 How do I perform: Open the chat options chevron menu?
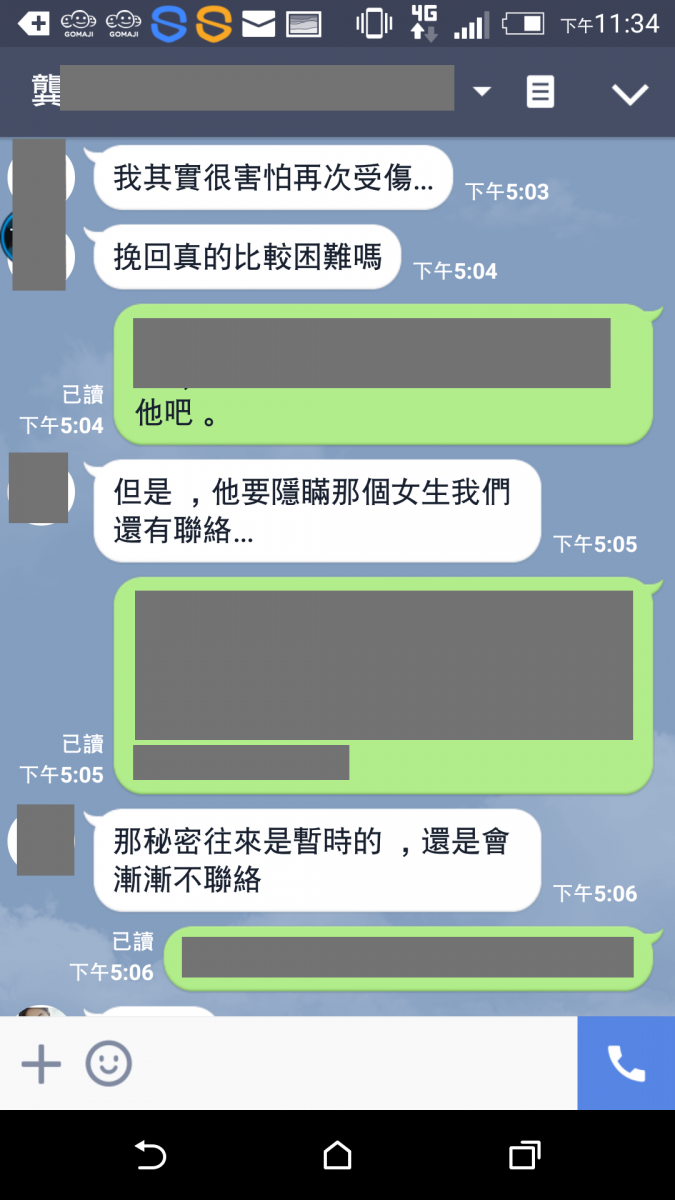coord(630,94)
